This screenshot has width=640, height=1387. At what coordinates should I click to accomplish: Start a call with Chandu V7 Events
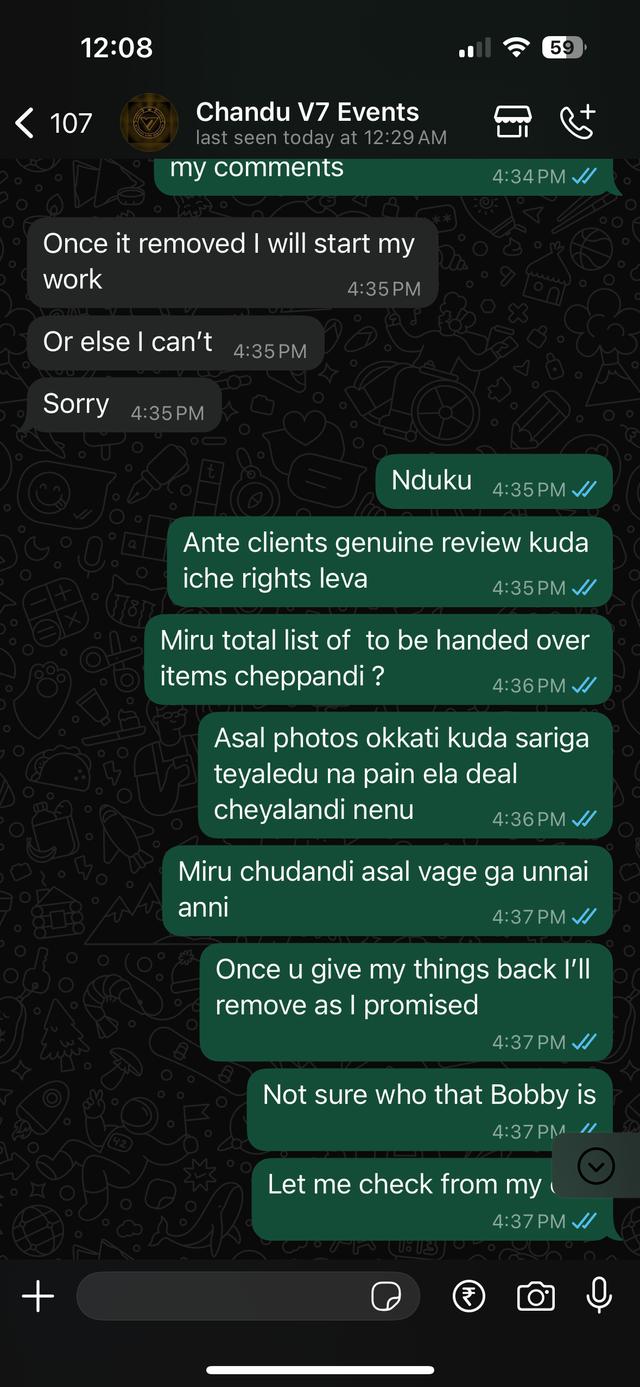578,122
